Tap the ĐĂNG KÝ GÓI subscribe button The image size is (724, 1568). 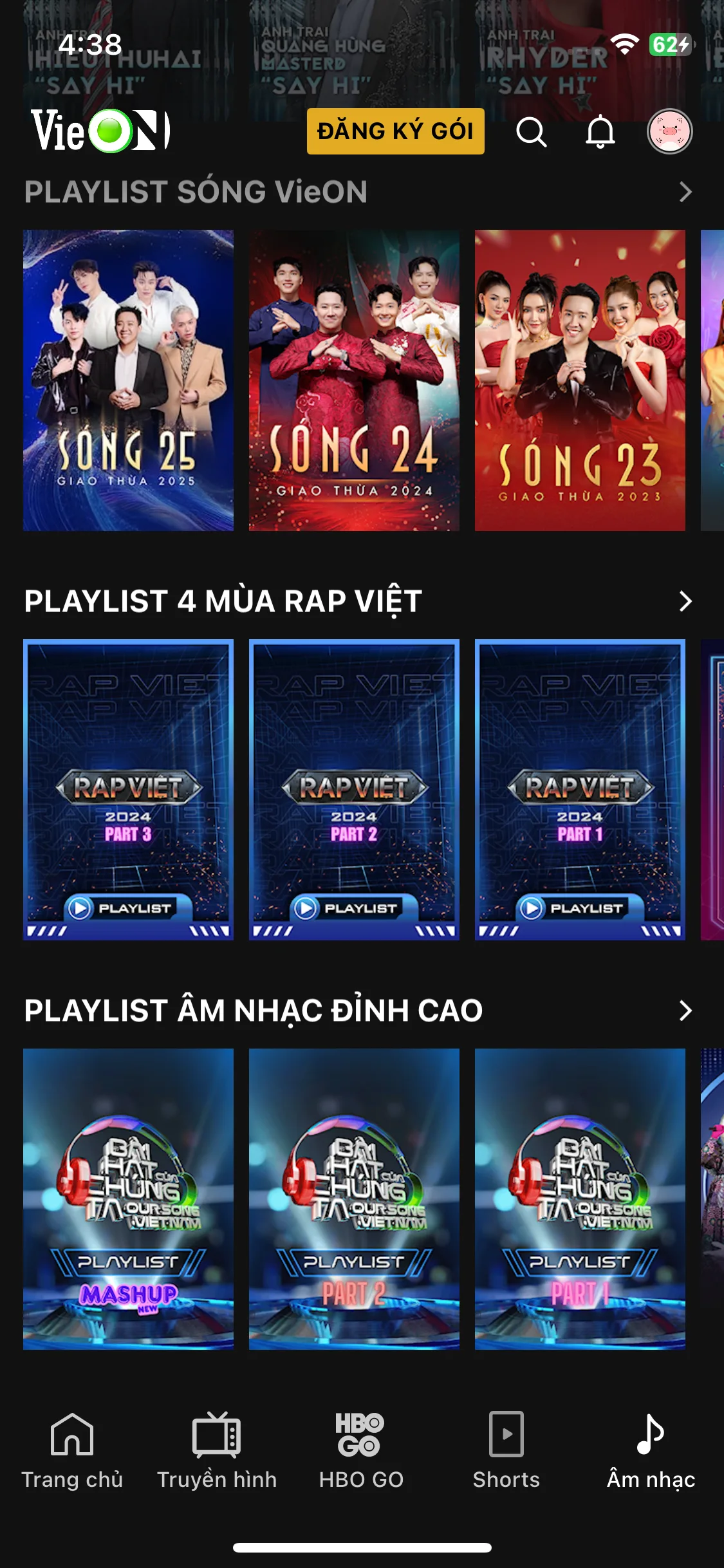point(395,131)
